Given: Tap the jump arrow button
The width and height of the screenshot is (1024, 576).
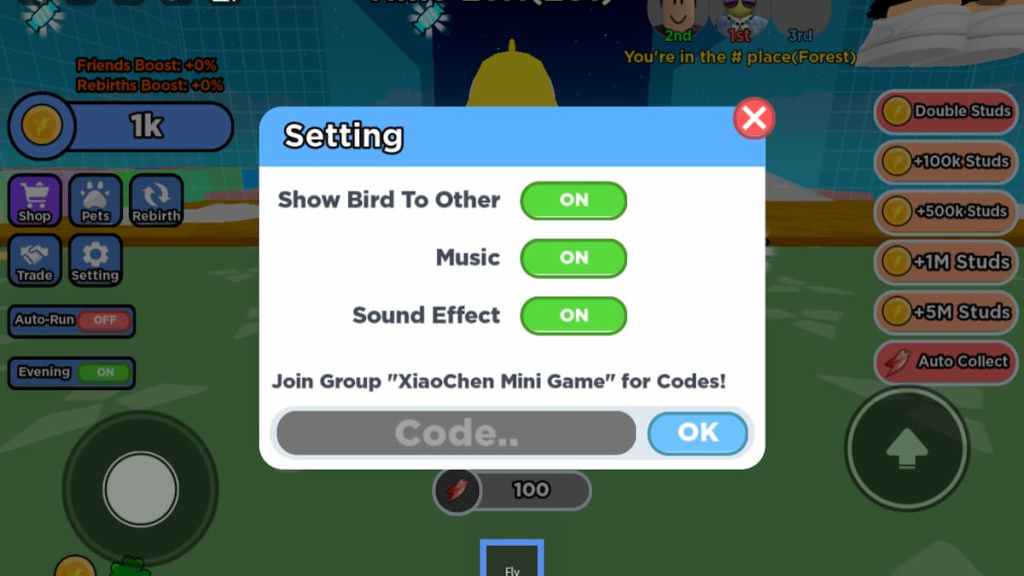Looking at the screenshot, I should (x=907, y=447).
